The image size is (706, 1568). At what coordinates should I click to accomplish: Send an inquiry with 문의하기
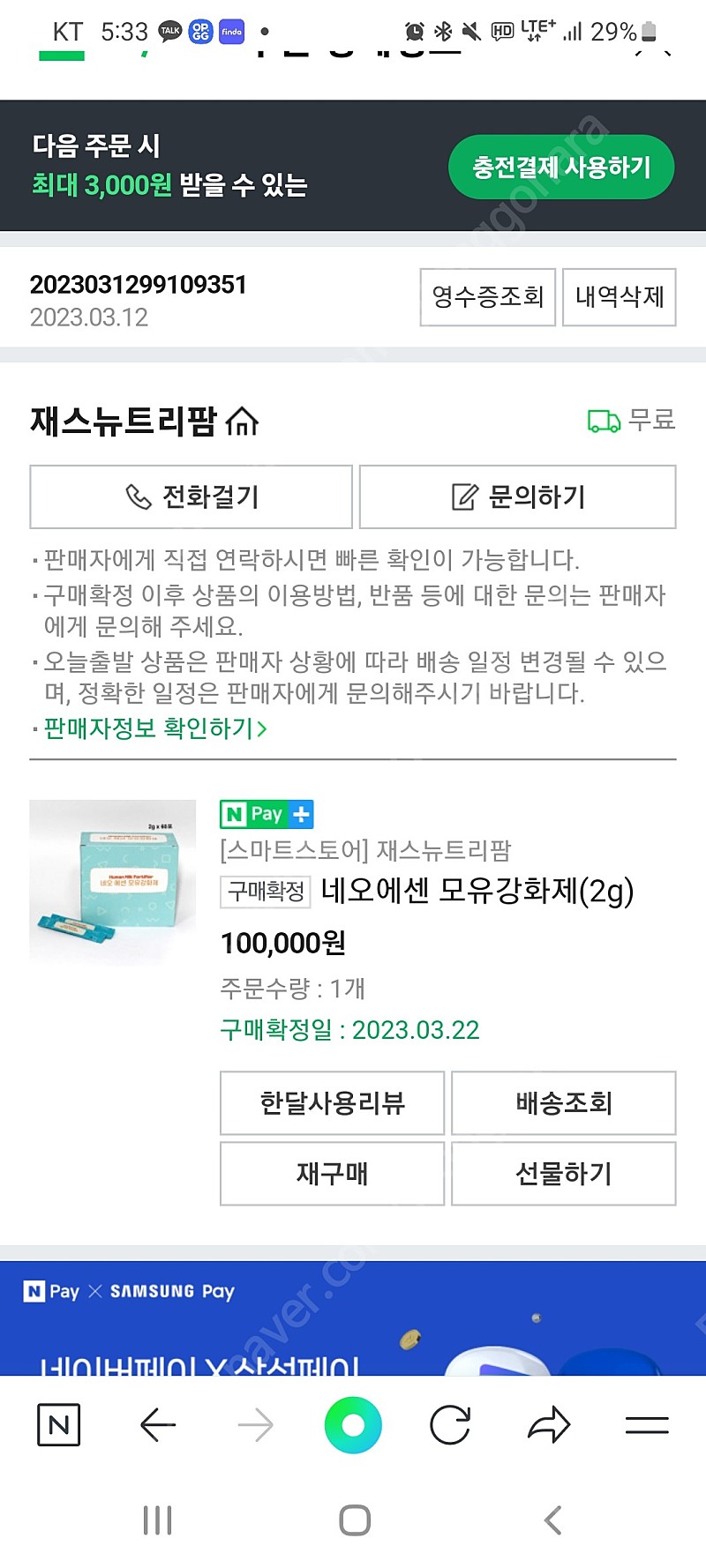click(517, 497)
